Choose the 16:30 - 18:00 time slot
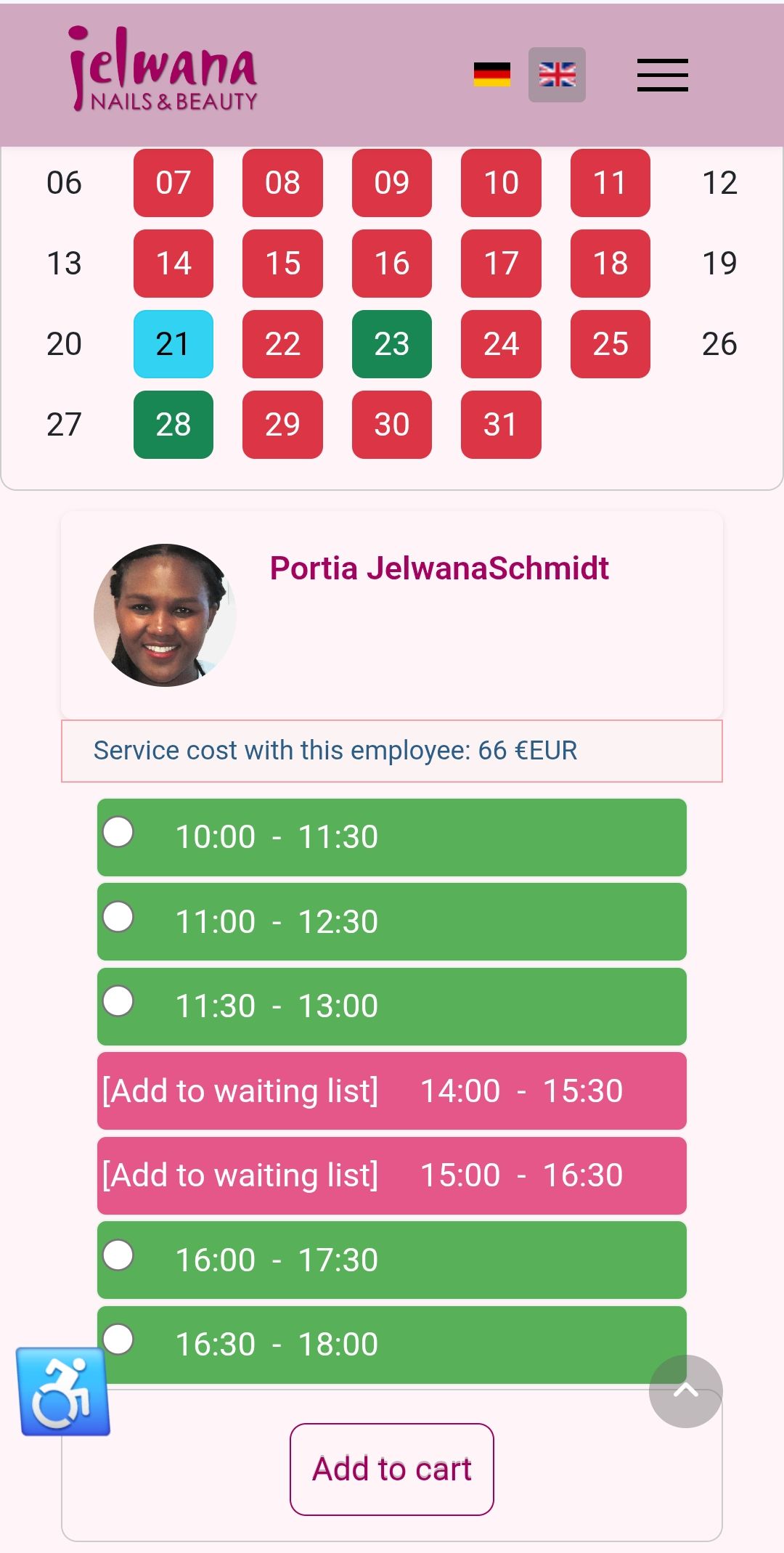 [x=118, y=1340]
